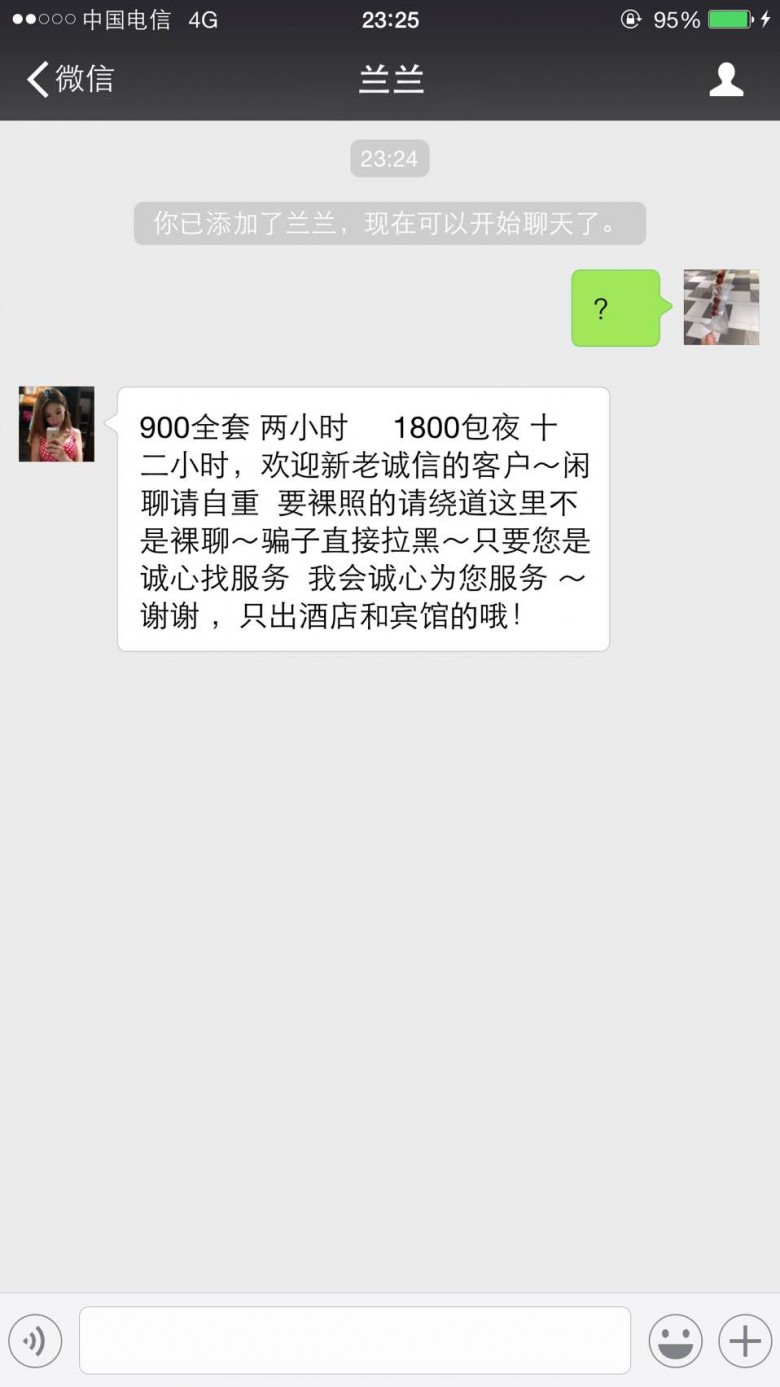Open my own avatar beside the question mark
The image size is (780, 1387).
(x=721, y=307)
